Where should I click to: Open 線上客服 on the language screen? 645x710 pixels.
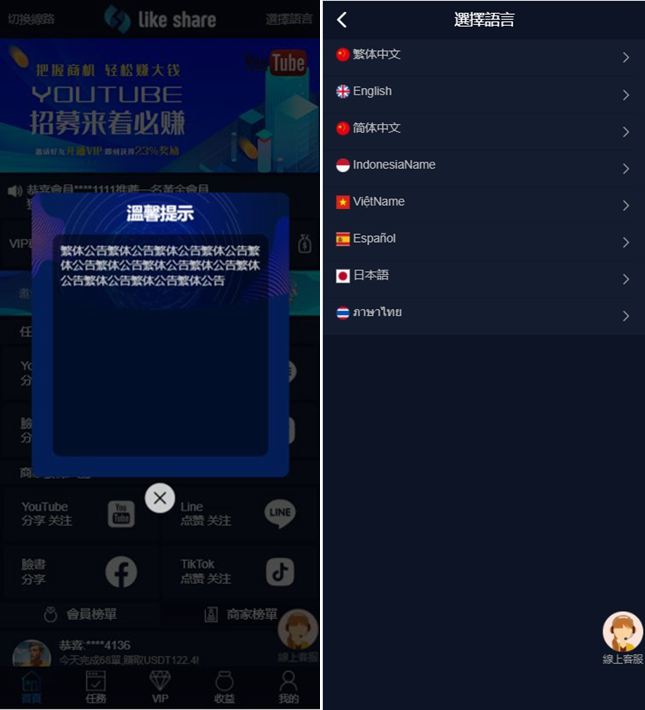[x=622, y=637]
